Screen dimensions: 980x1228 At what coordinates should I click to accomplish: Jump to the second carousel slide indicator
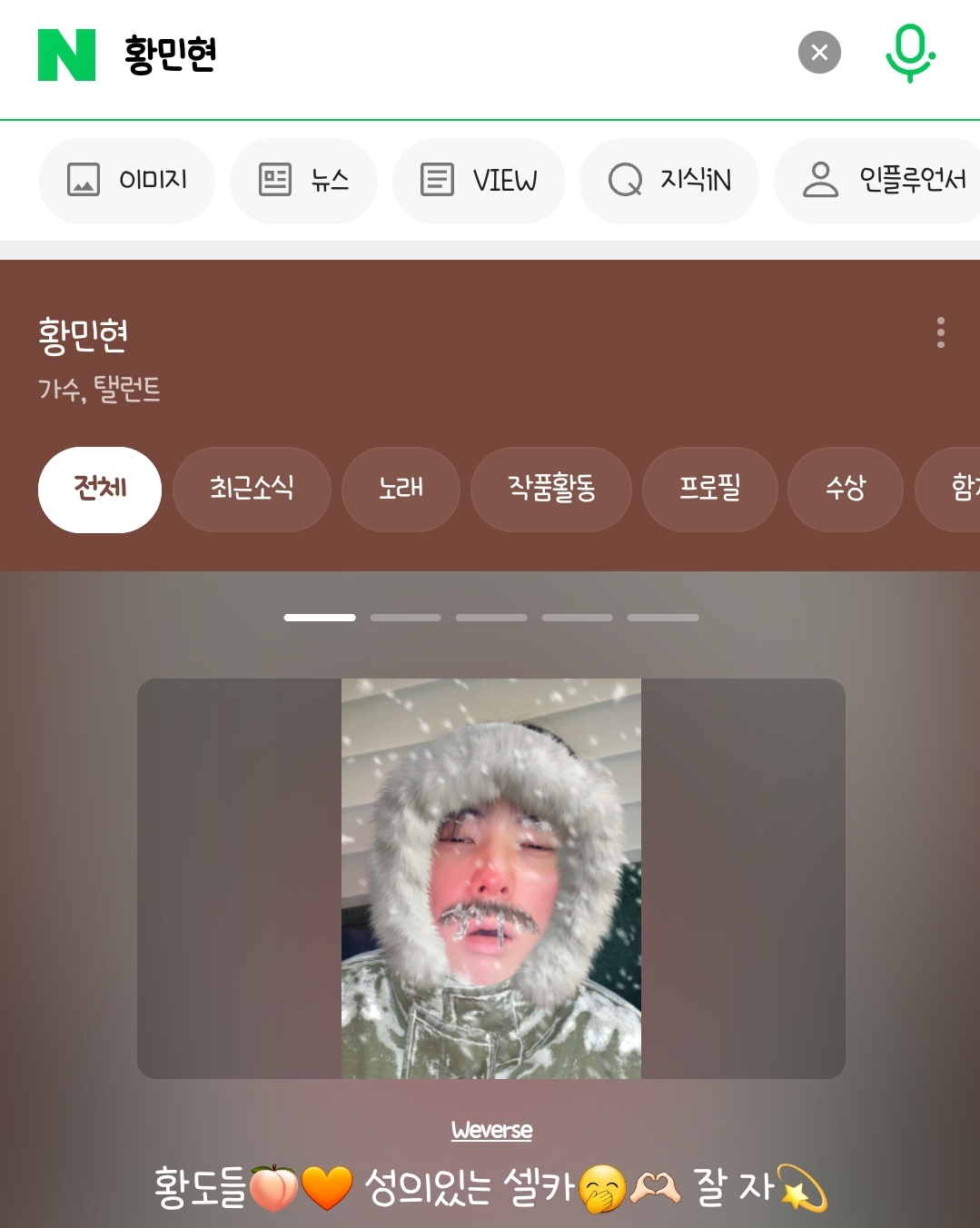405,617
